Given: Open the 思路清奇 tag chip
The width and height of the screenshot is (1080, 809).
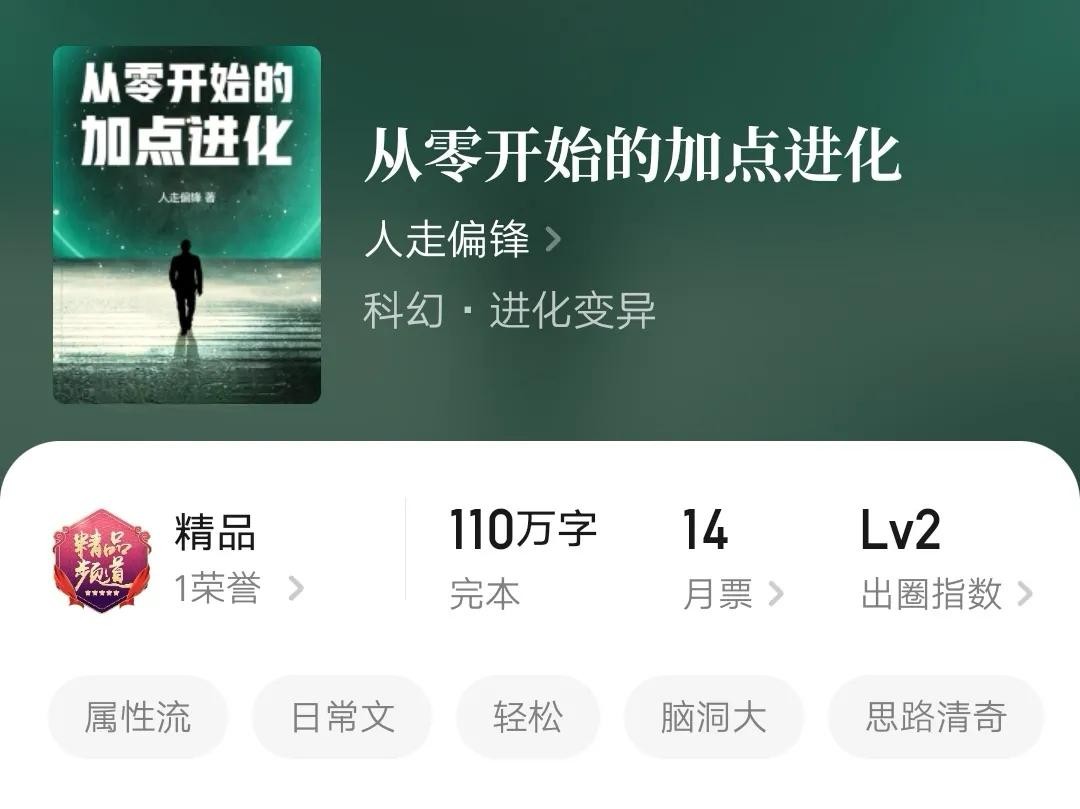Looking at the screenshot, I should click(x=936, y=717).
